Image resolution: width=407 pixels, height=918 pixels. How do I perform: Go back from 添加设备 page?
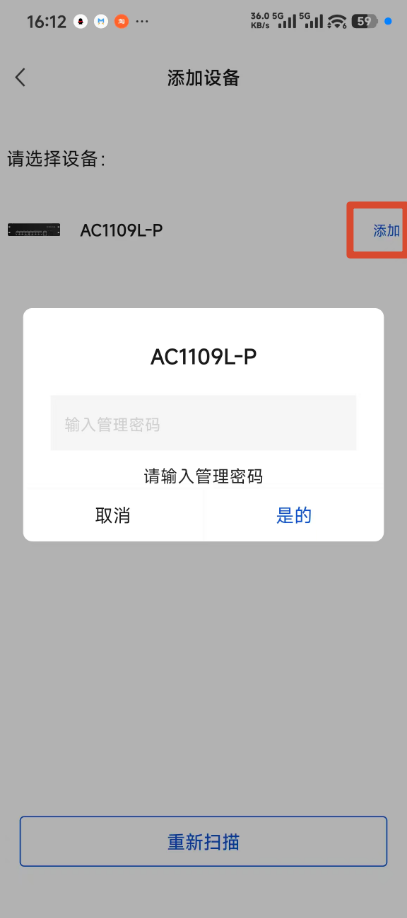[20, 77]
